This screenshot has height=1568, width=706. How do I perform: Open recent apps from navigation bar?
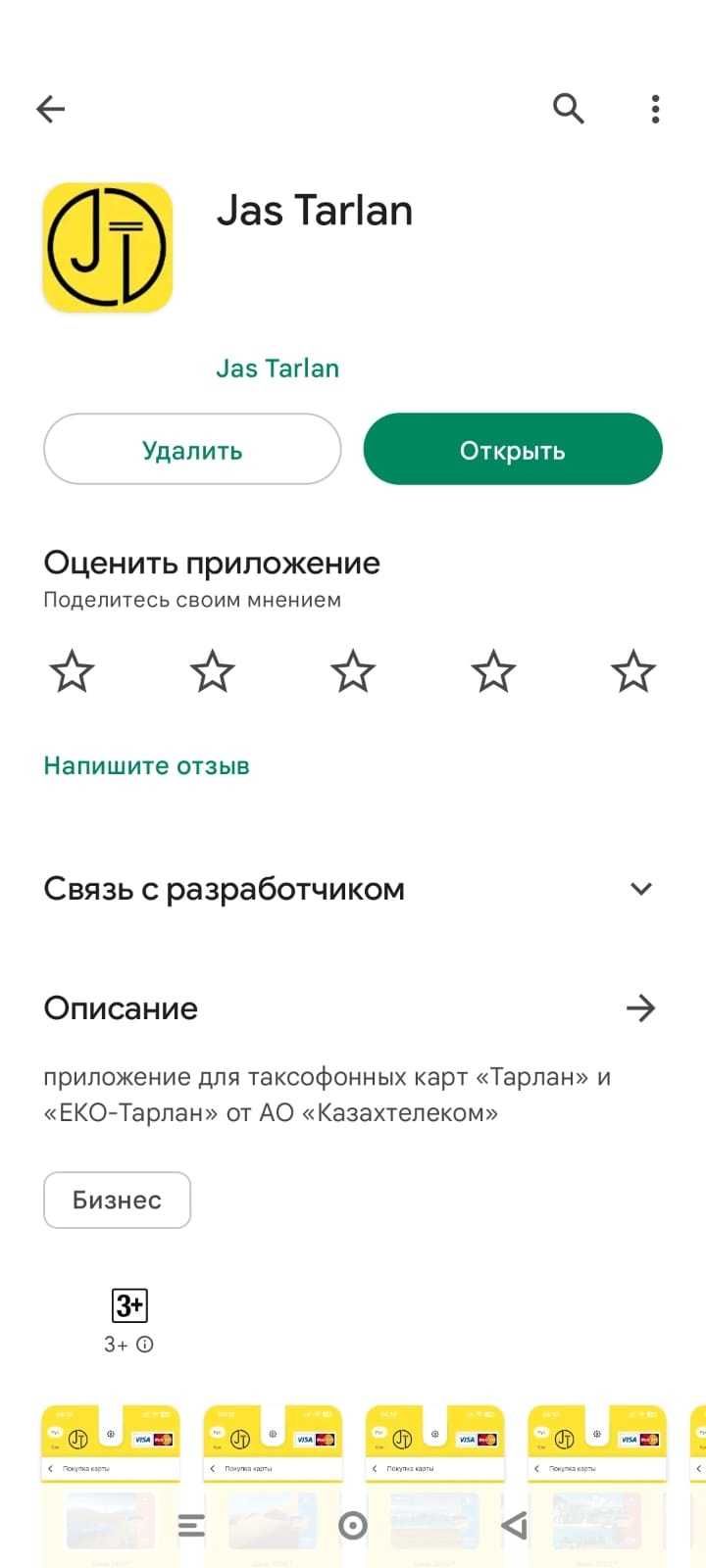click(x=191, y=1525)
